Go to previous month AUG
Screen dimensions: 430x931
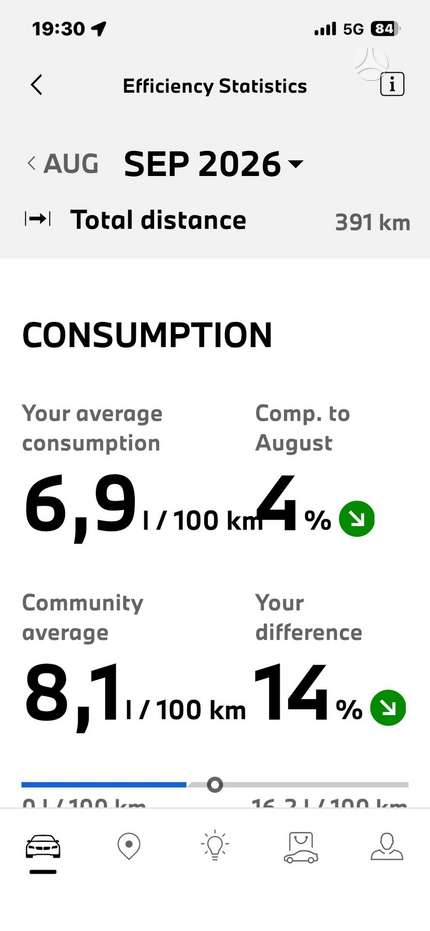63,163
